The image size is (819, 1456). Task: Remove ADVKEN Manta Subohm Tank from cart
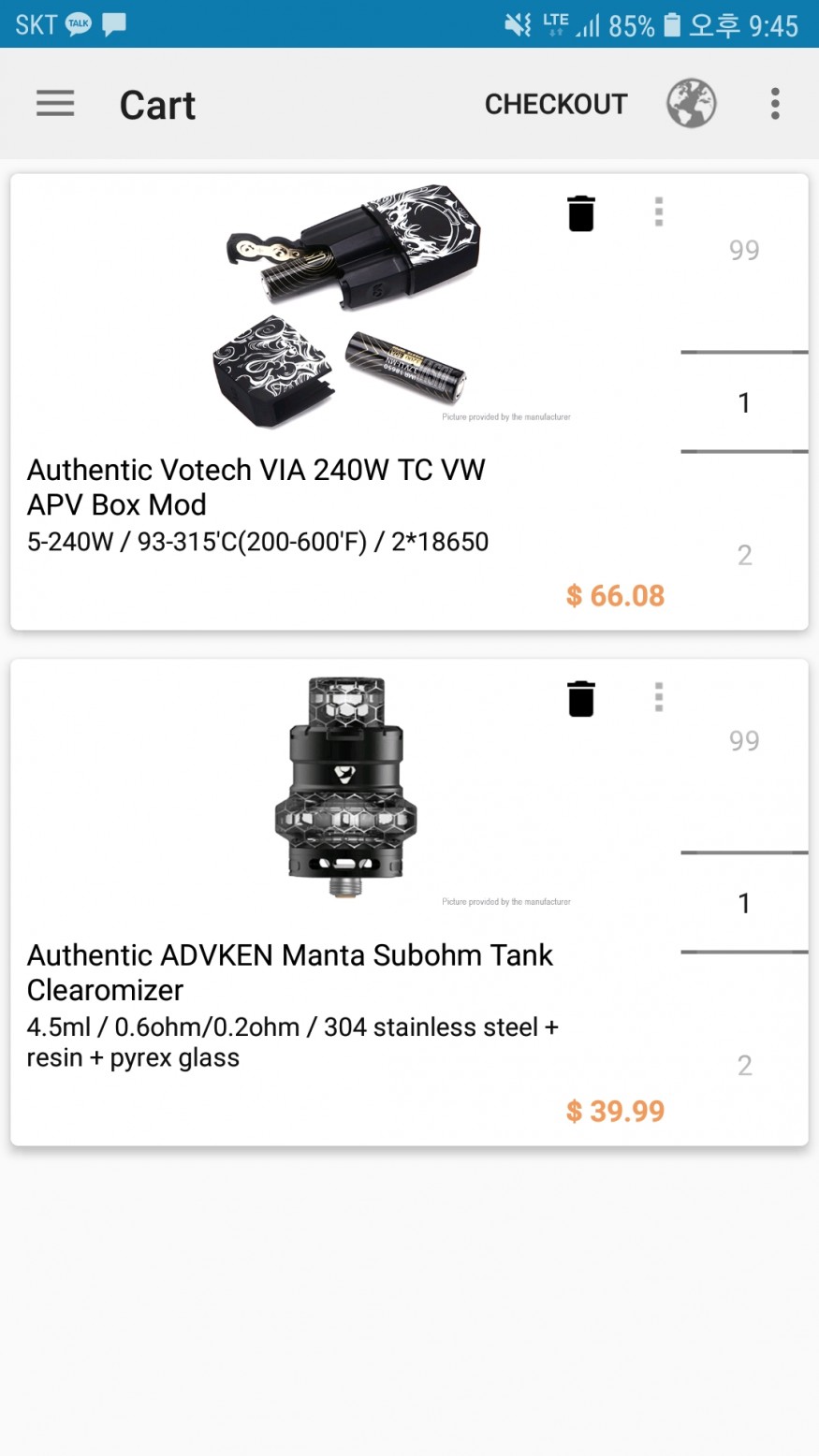(580, 698)
